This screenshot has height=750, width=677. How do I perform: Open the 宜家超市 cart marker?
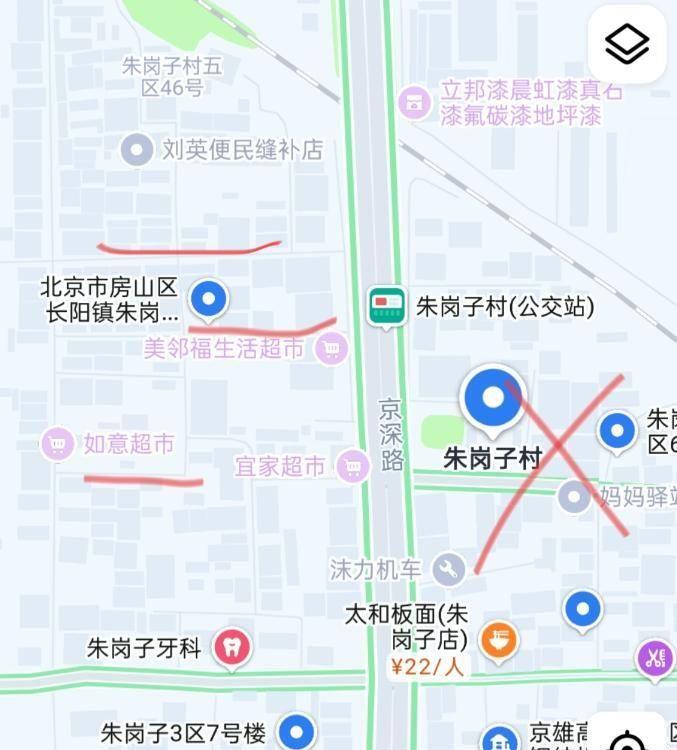[x=353, y=465]
